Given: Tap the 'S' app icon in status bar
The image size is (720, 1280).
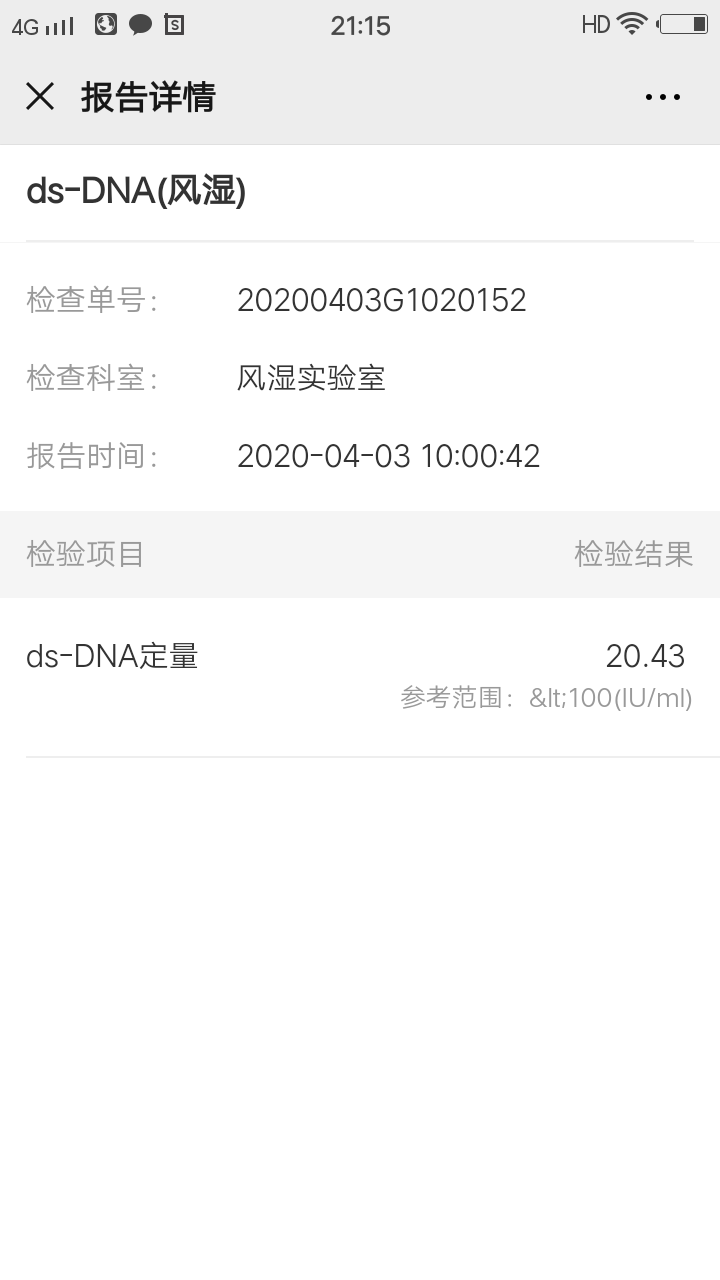Looking at the screenshot, I should (176, 24).
